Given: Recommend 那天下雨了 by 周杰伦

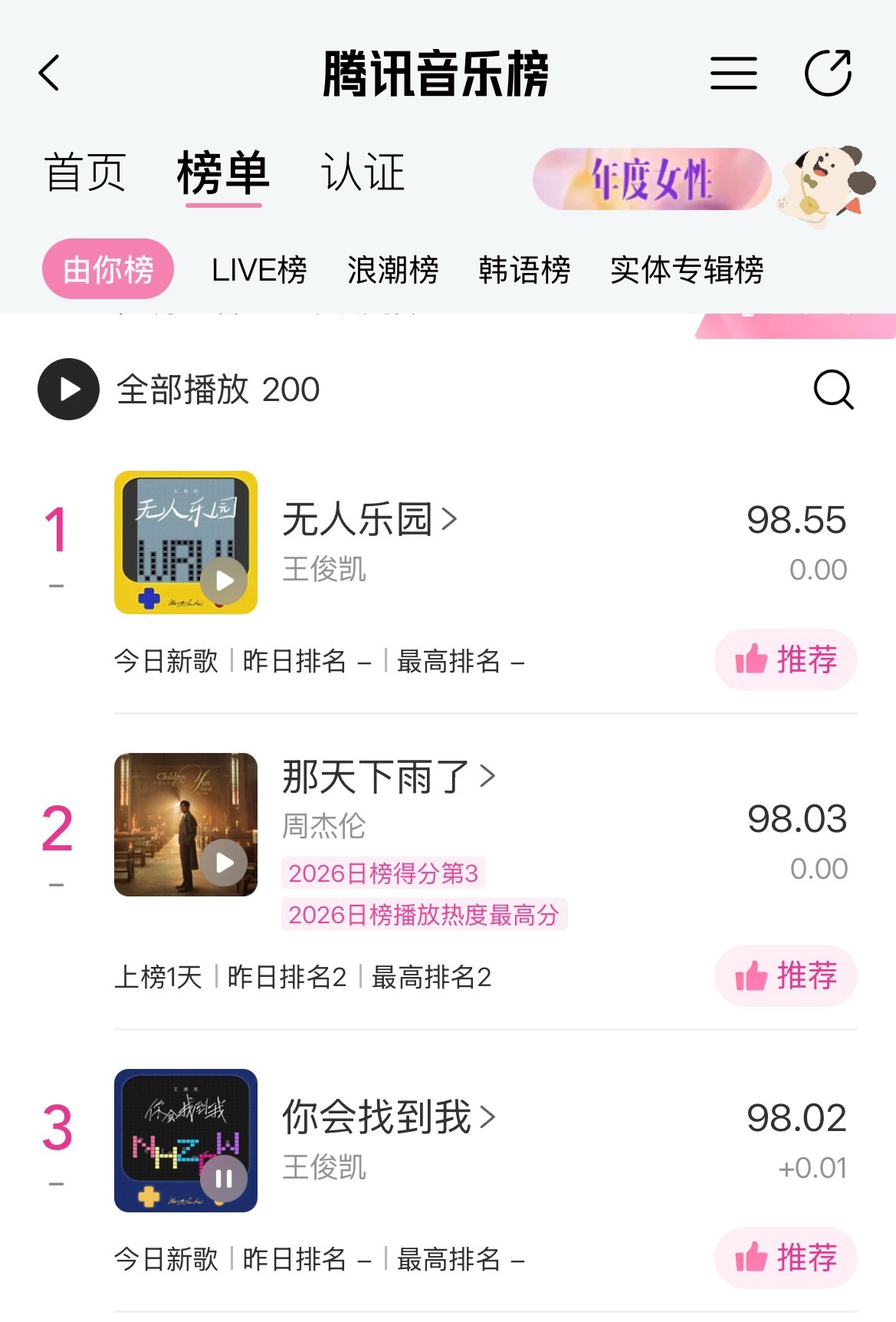Looking at the screenshot, I should click(786, 976).
